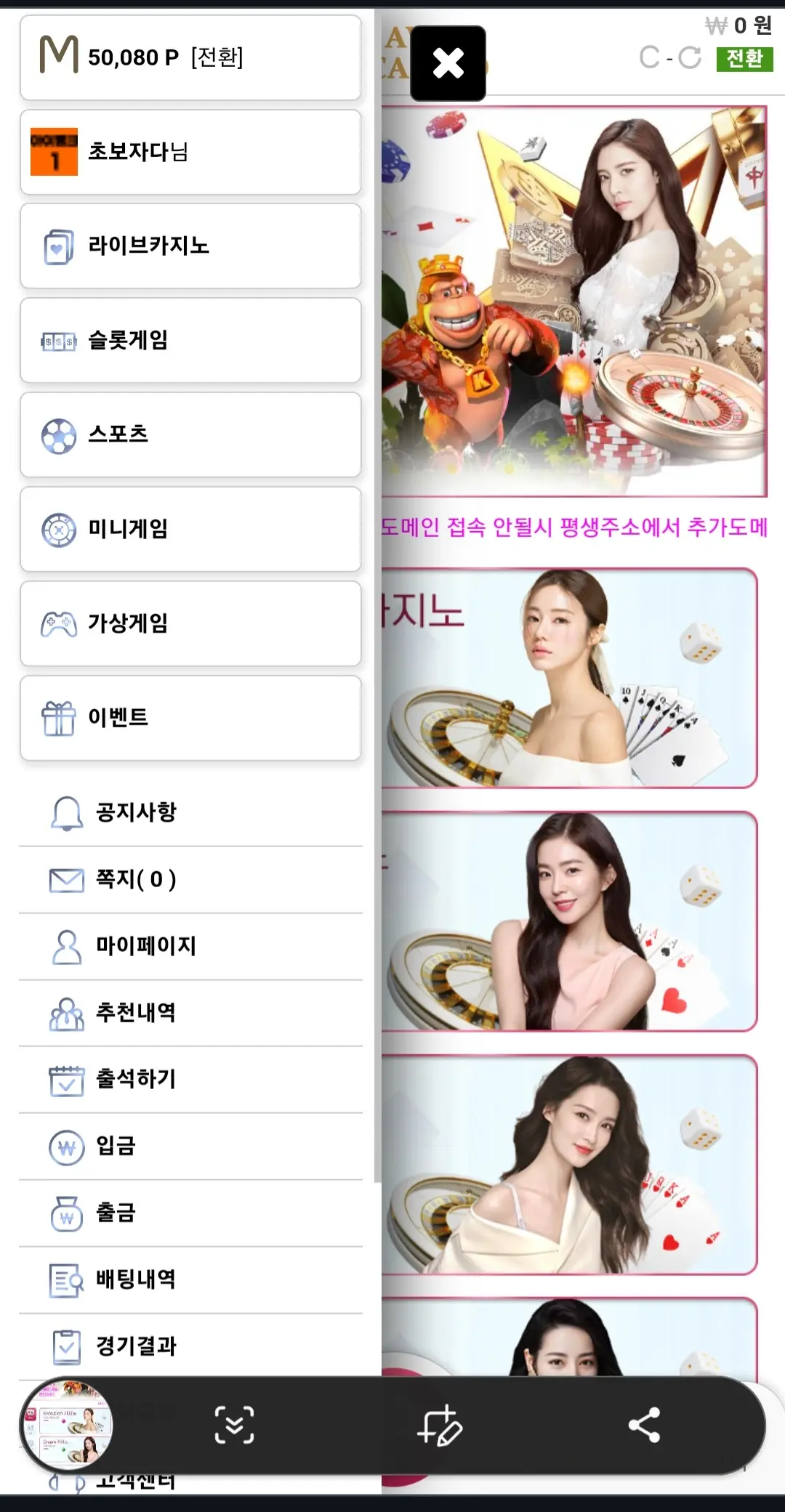The height and width of the screenshot is (1512, 785).
Task: Open 슬롯게임 menu
Action: coord(190,341)
